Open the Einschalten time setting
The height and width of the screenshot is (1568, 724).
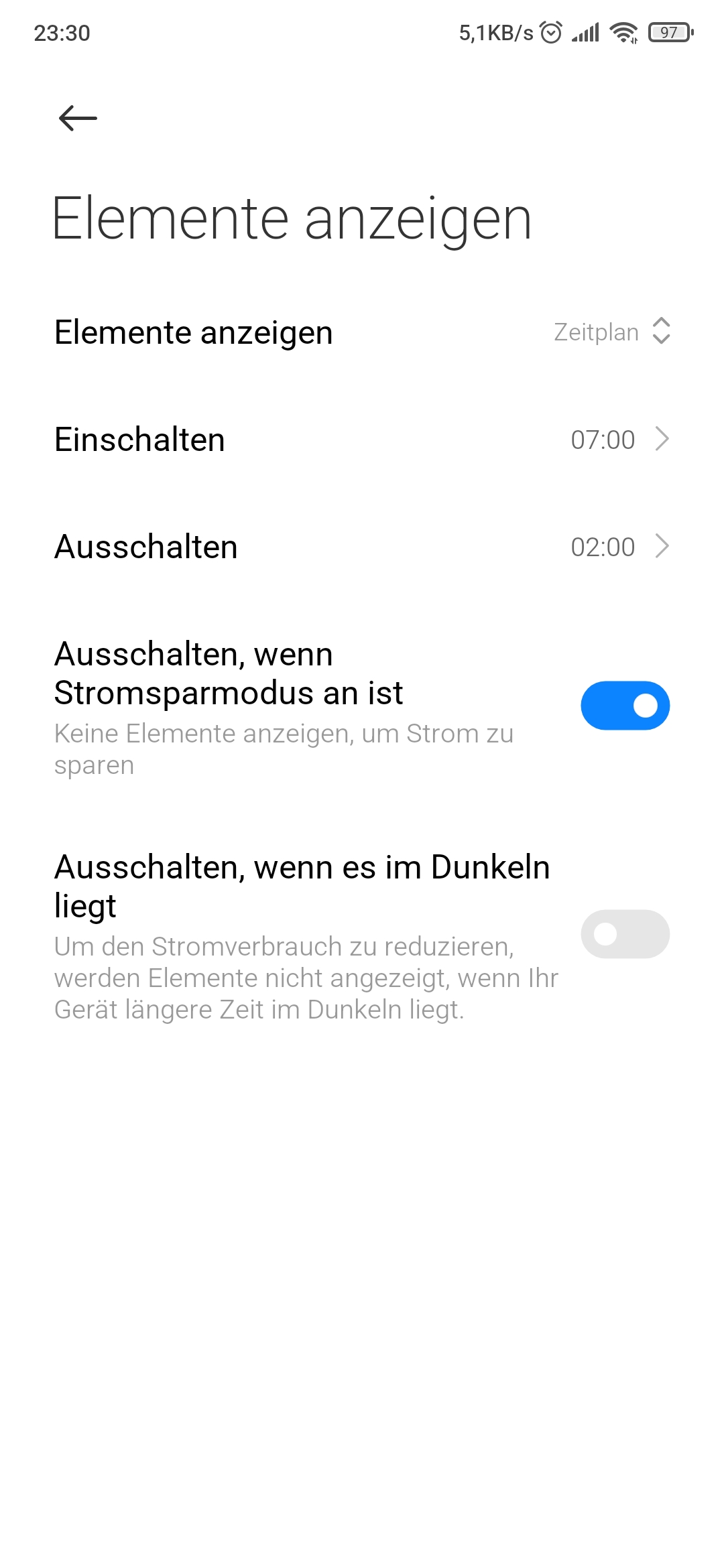[x=362, y=440]
